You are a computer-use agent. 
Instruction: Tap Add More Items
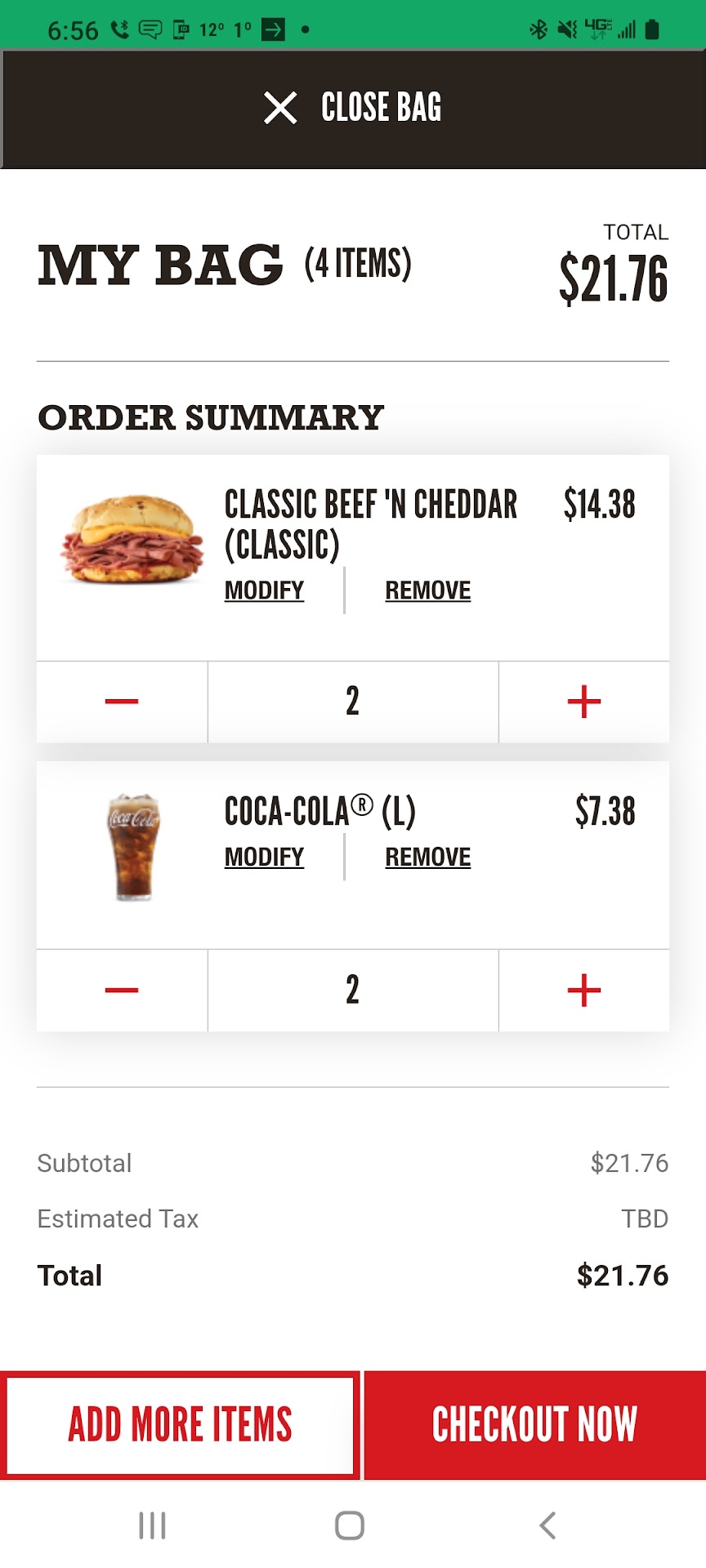pos(180,1425)
